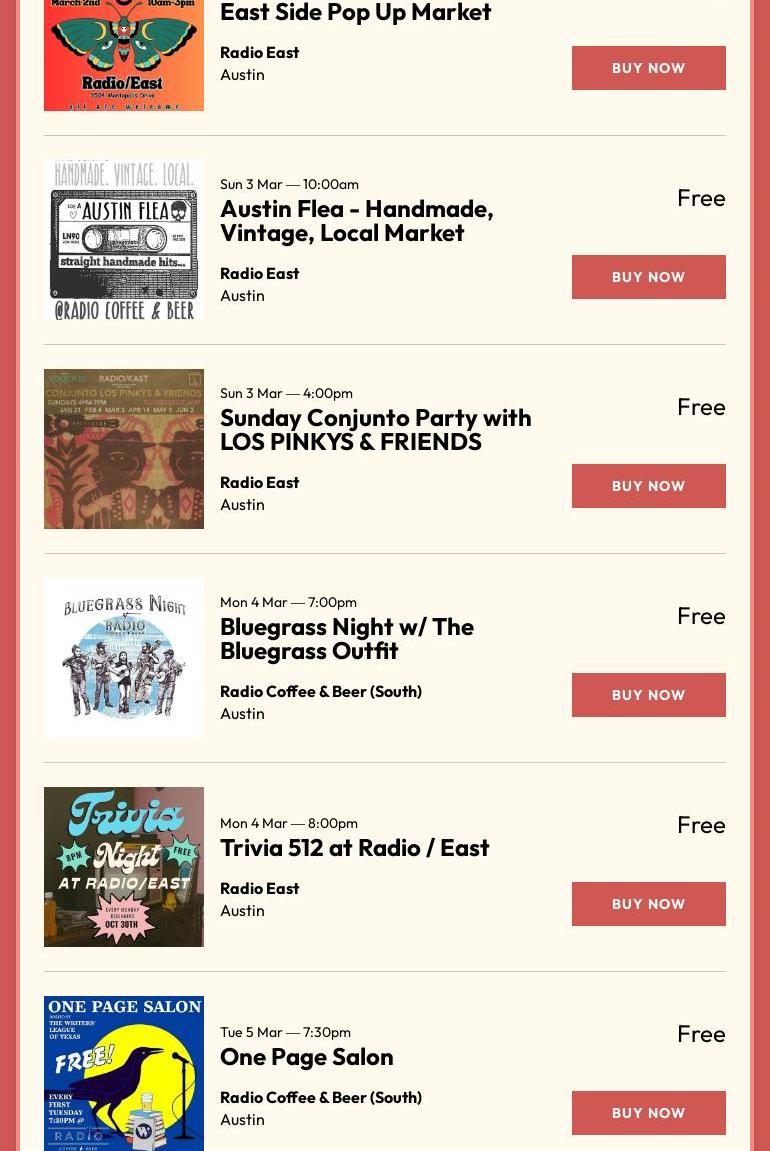
Task: Open Sunday Conjunto Party with LOS PINKYS title
Action: coord(375,429)
